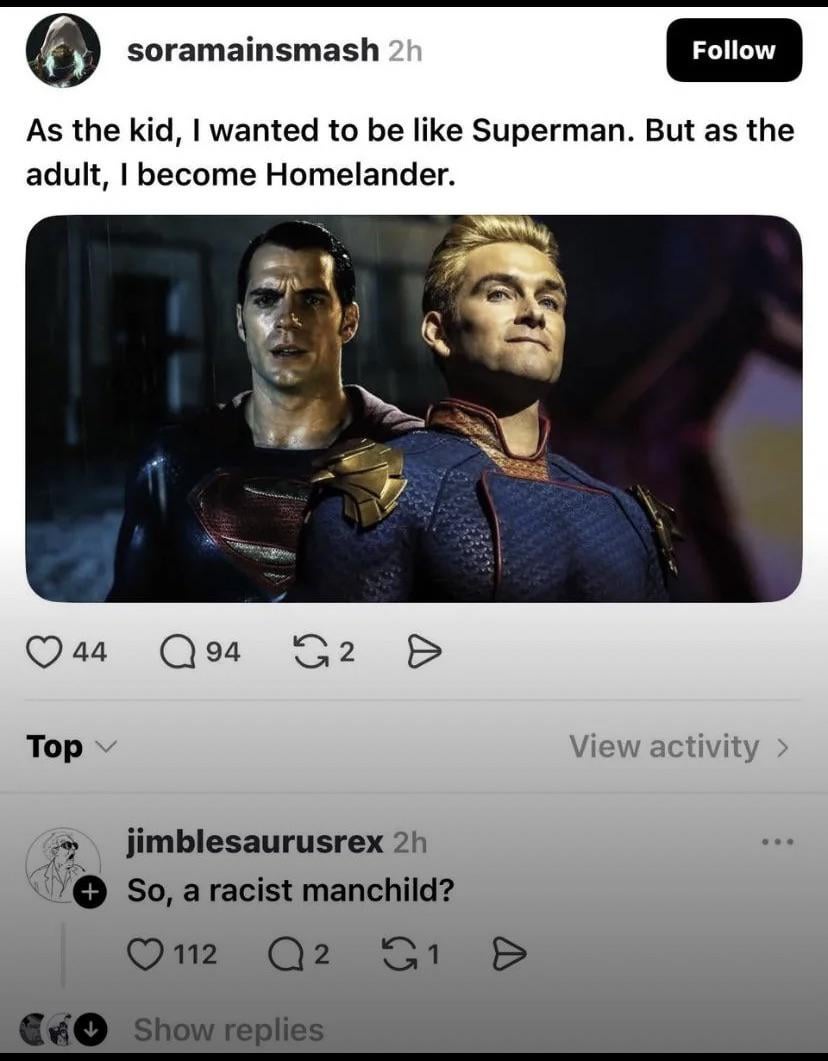
Task: Follow soramainsmash
Action: (733, 50)
